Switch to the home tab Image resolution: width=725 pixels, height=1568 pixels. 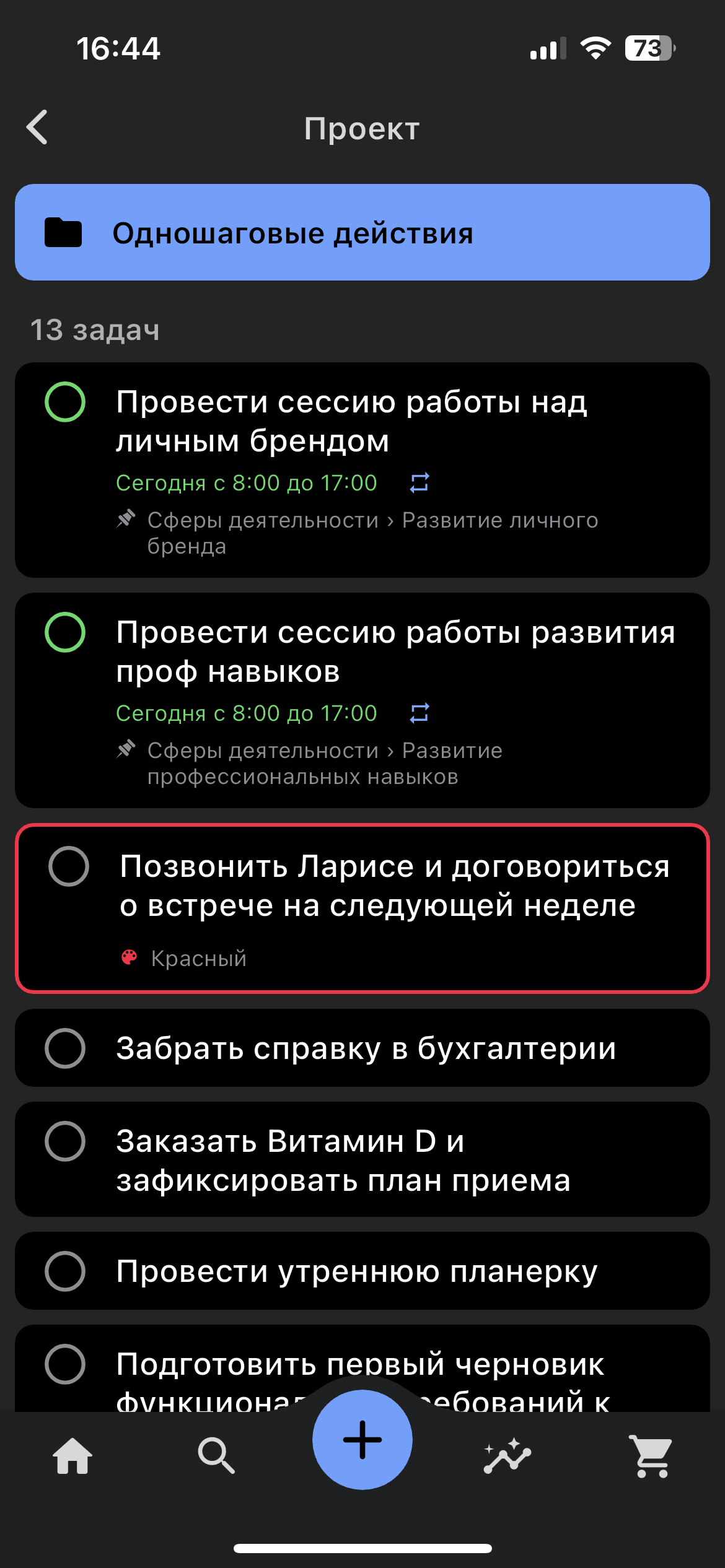pyautogui.click(x=72, y=1456)
